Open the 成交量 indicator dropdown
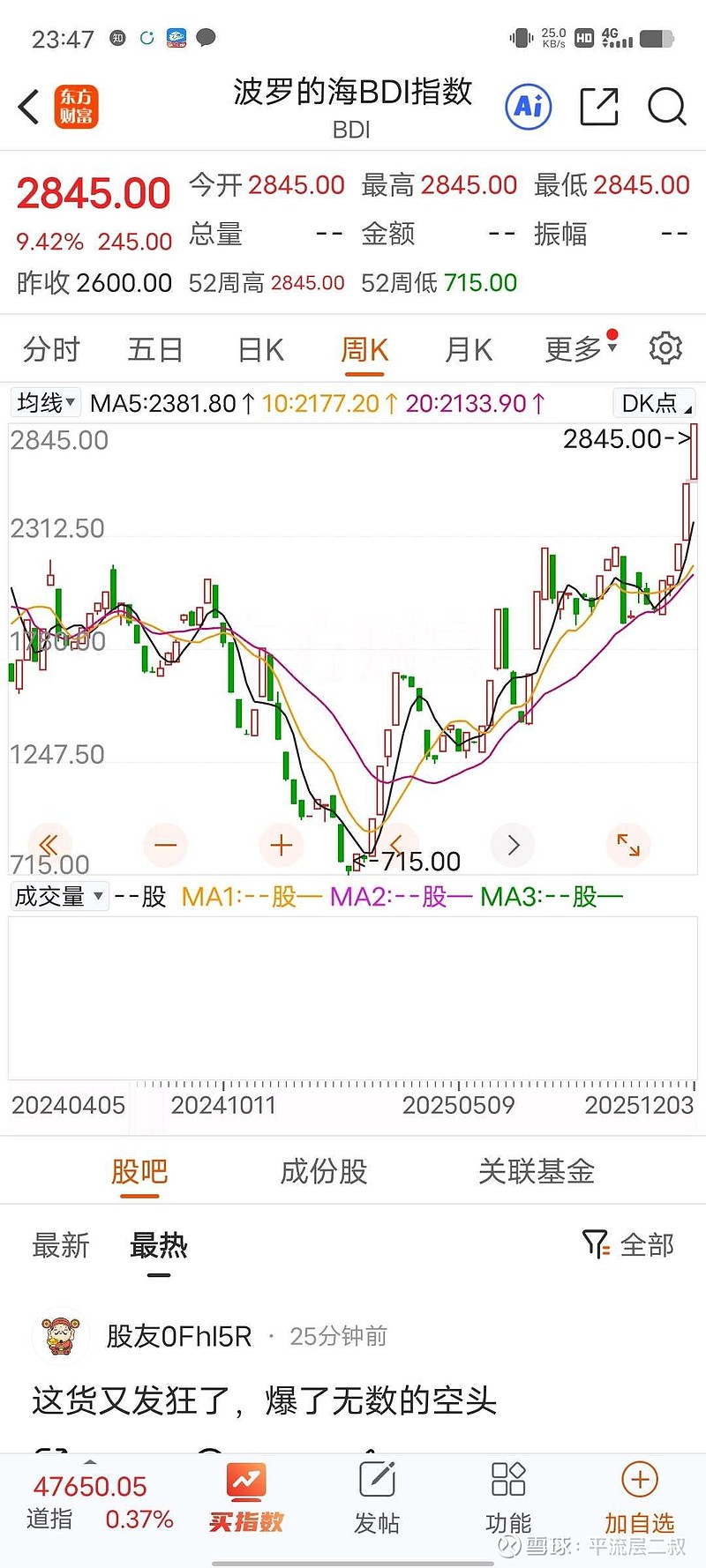This screenshot has height=1568, width=706. pyautogui.click(x=58, y=897)
